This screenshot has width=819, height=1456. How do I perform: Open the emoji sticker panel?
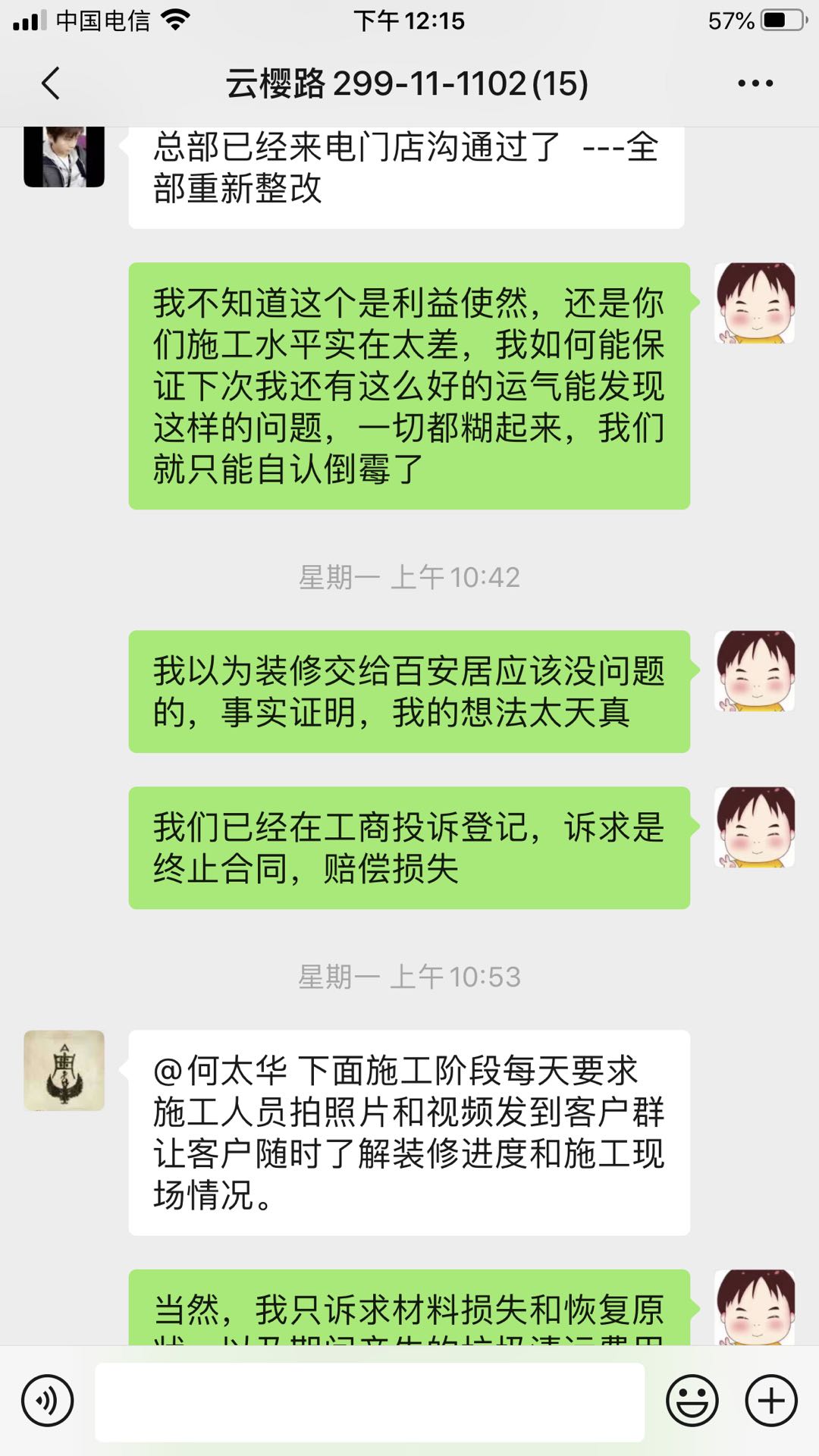[x=692, y=1401]
